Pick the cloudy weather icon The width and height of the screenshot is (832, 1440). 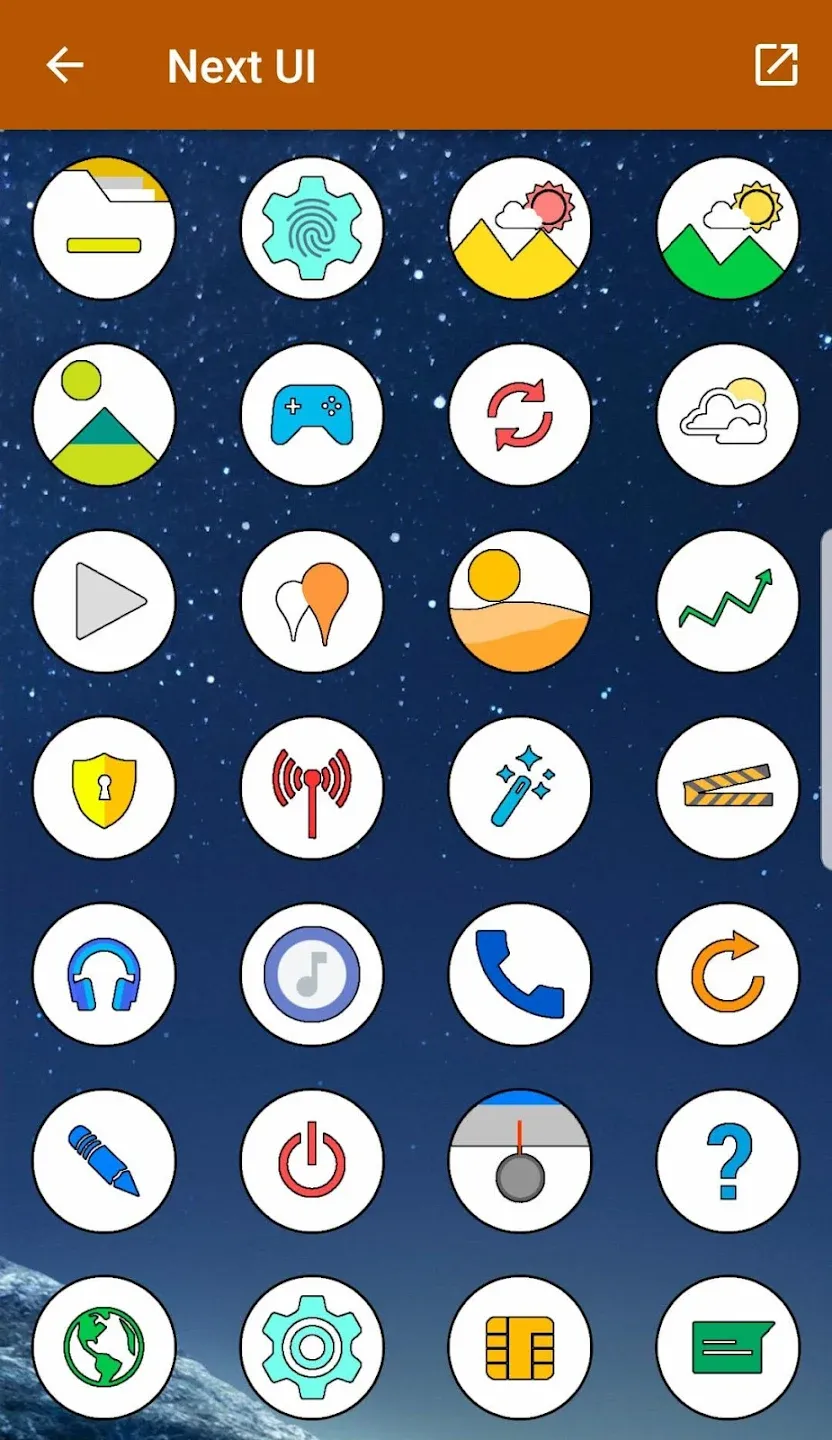tap(728, 415)
